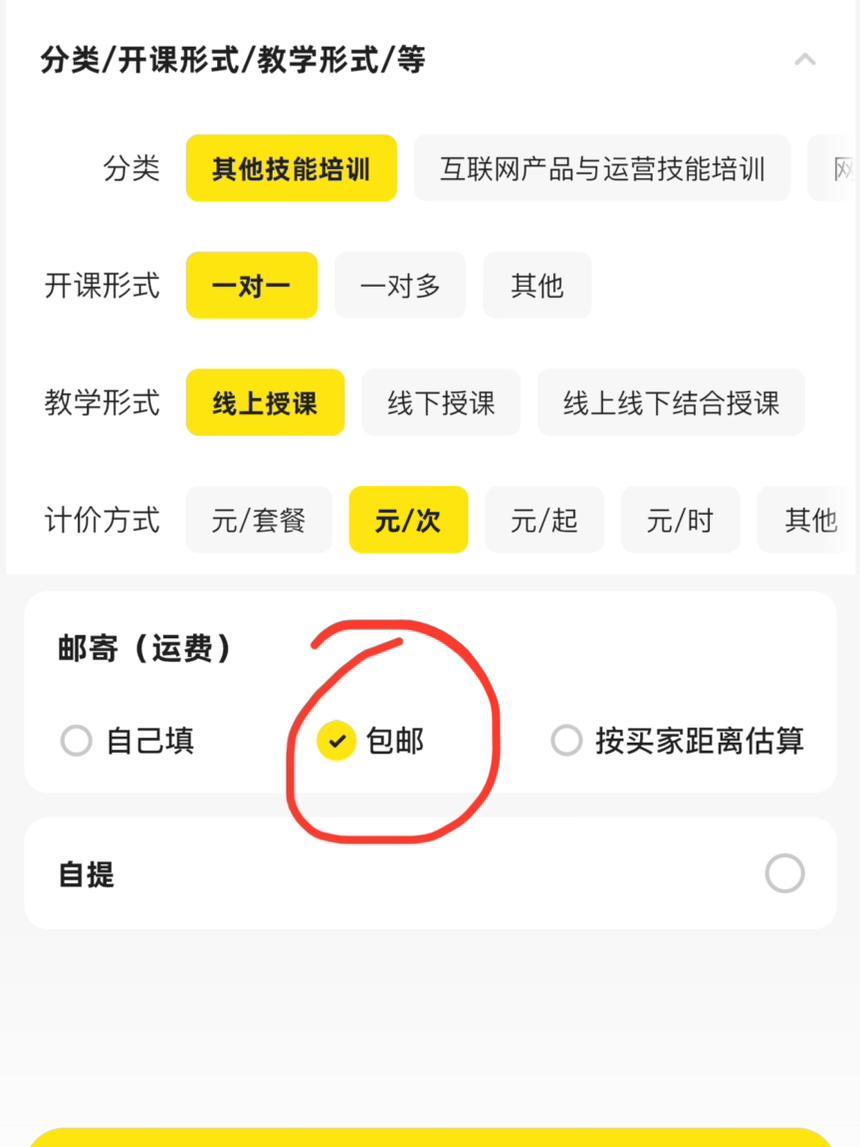Select the 其他技能培训 category chip
The height and width of the screenshot is (1147, 860).
tap(291, 168)
